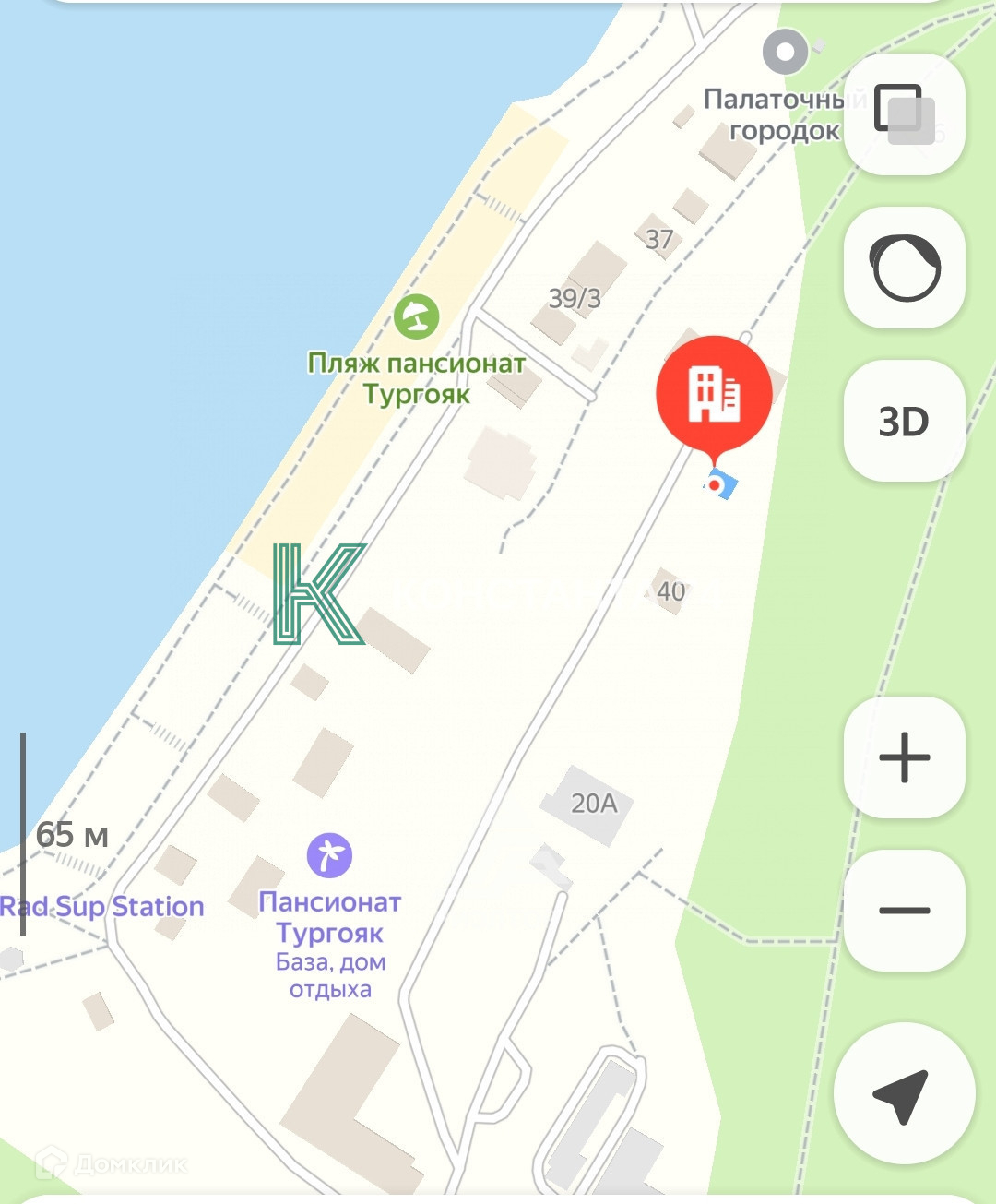The image size is (996, 1204).
Task: Open the Пляж пансионат Тургояк beach marker
Action: point(416,316)
